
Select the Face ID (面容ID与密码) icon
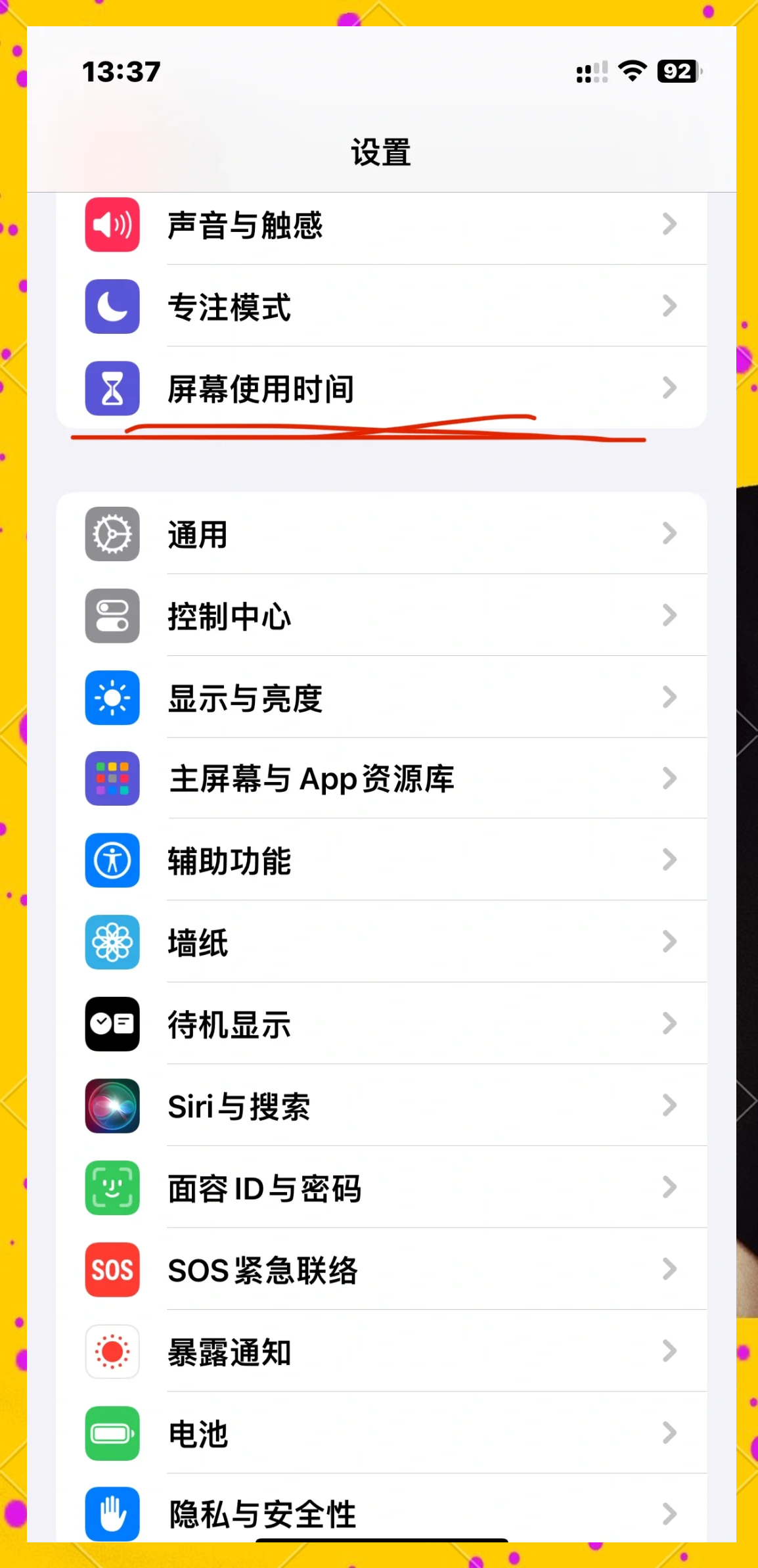(112, 1188)
